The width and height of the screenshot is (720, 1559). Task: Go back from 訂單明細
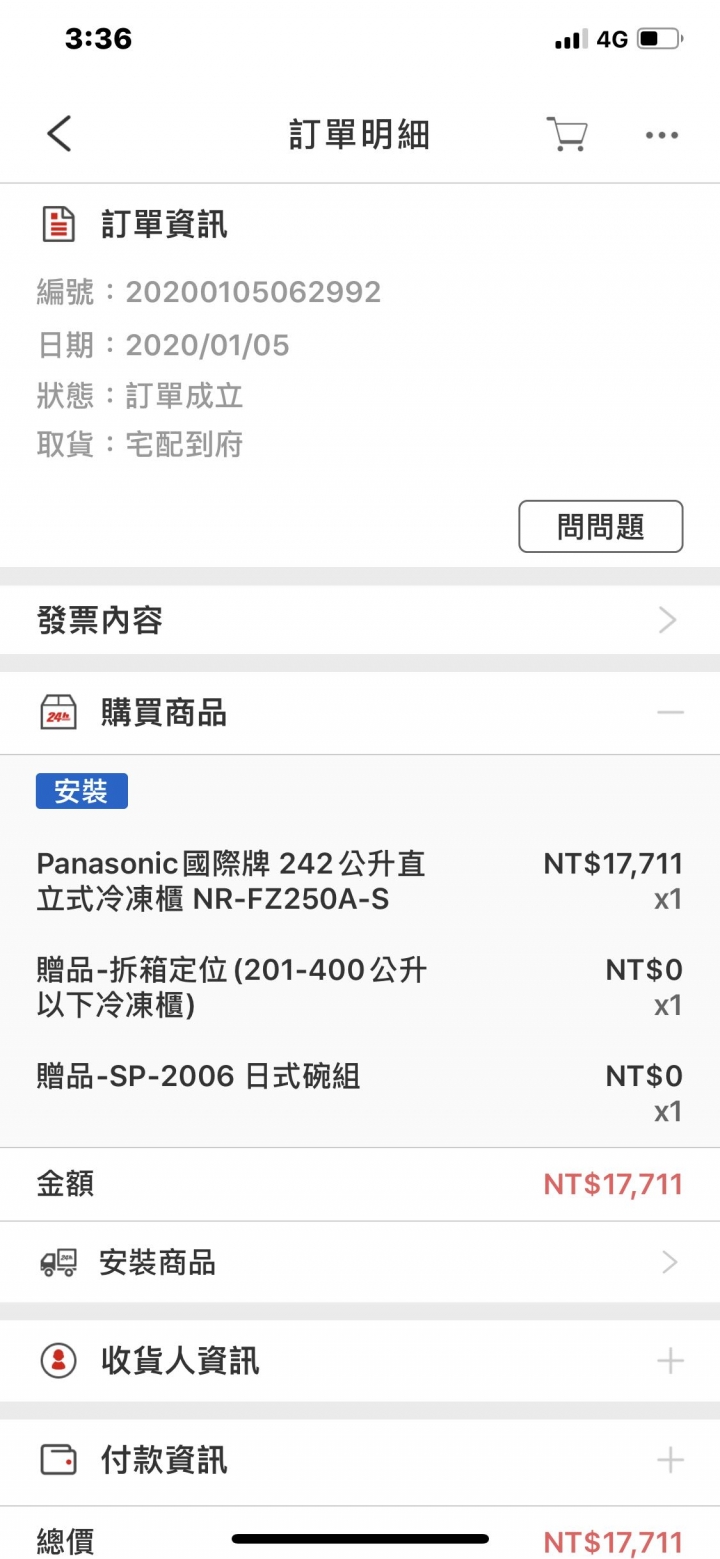coord(59,134)
